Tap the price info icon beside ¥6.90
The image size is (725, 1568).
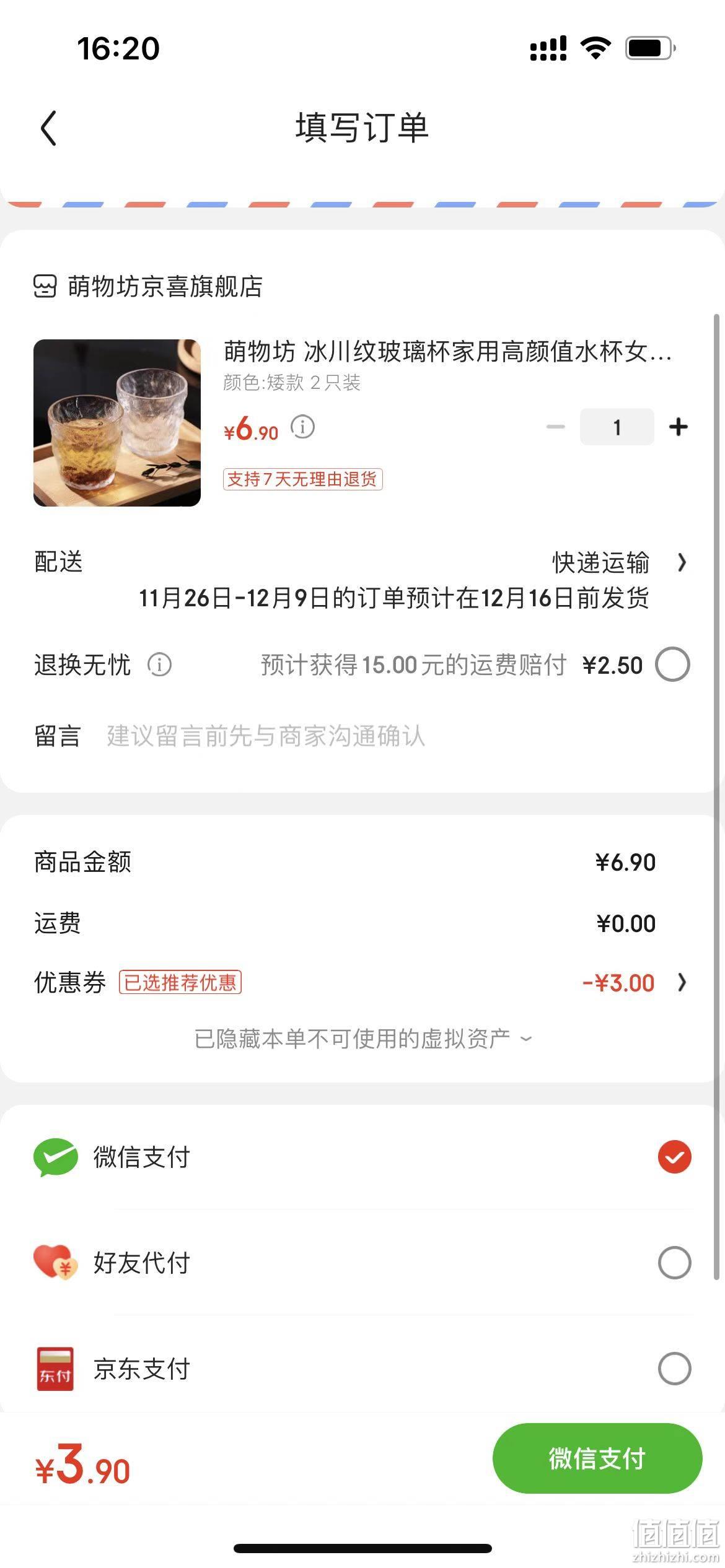pos(303,427)
